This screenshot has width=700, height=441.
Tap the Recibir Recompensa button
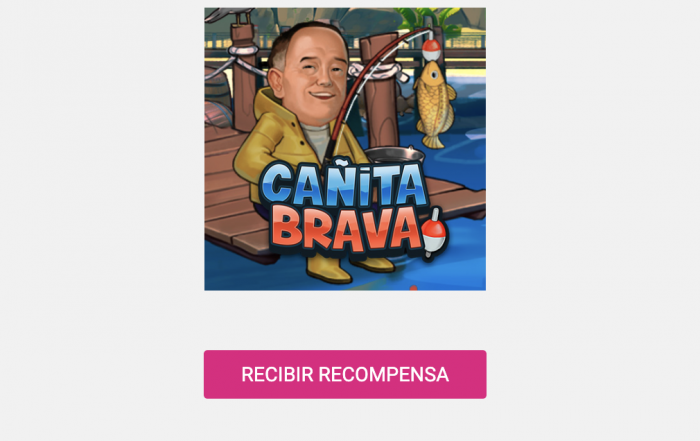click(345, 374)
